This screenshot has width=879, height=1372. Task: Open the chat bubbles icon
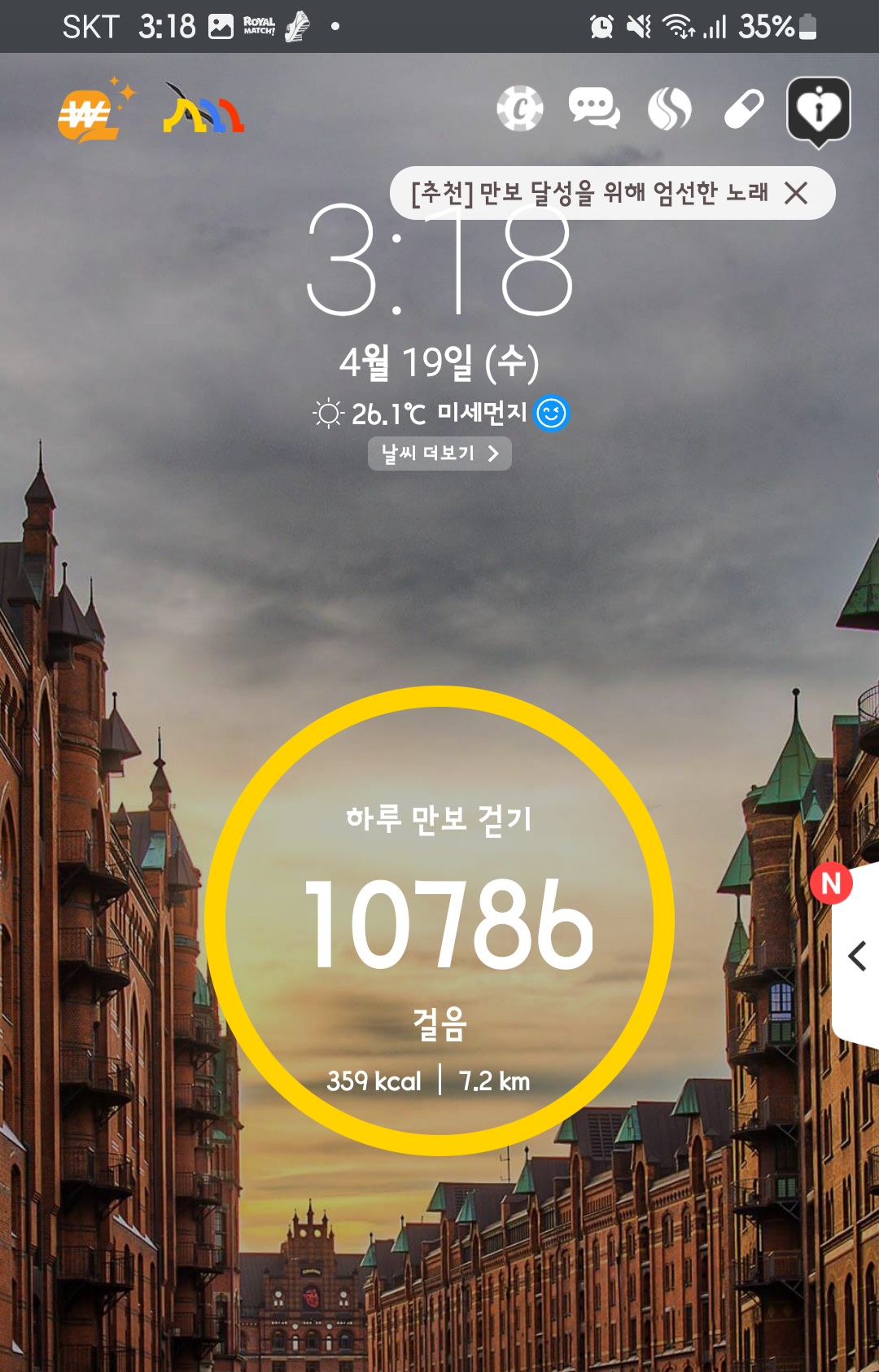[594, 108]
